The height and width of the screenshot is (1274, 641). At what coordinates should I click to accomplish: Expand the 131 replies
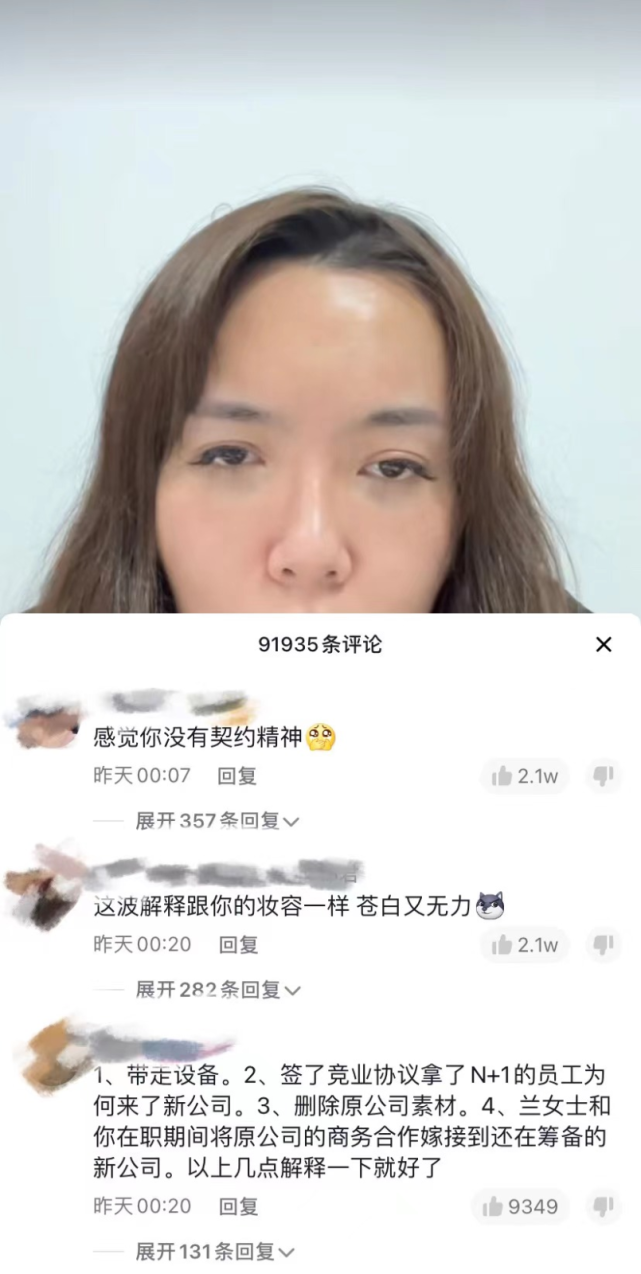[x=214, y=1251]
